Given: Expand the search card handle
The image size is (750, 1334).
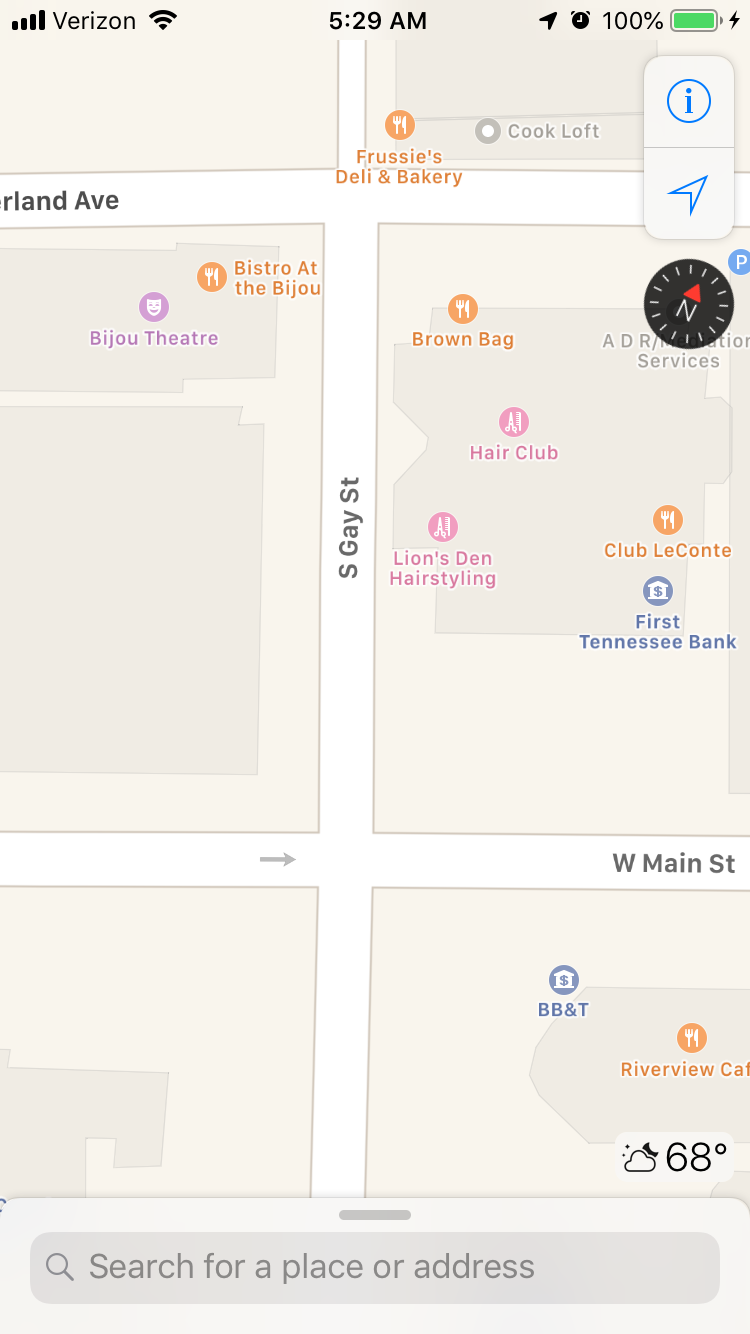Looking at the screenshot, I should coord(375,1215).
